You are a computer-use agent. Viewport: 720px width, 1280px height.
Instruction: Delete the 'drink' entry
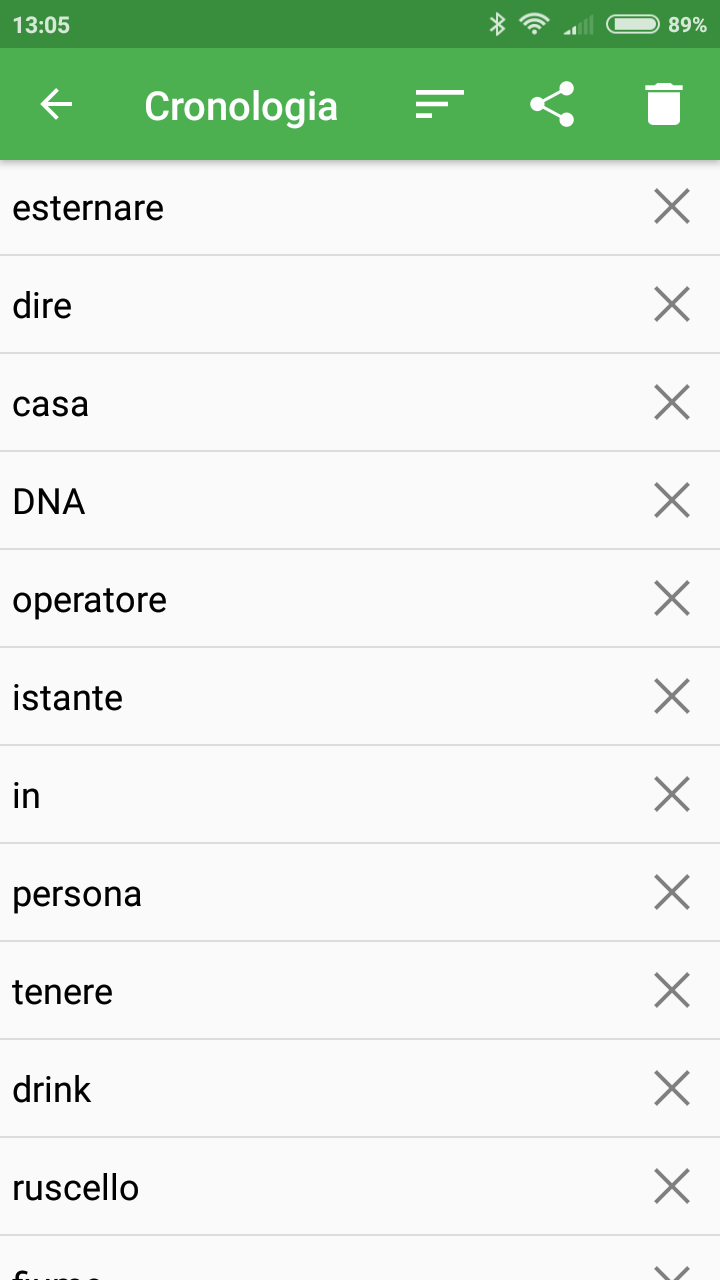[671, 1088]
